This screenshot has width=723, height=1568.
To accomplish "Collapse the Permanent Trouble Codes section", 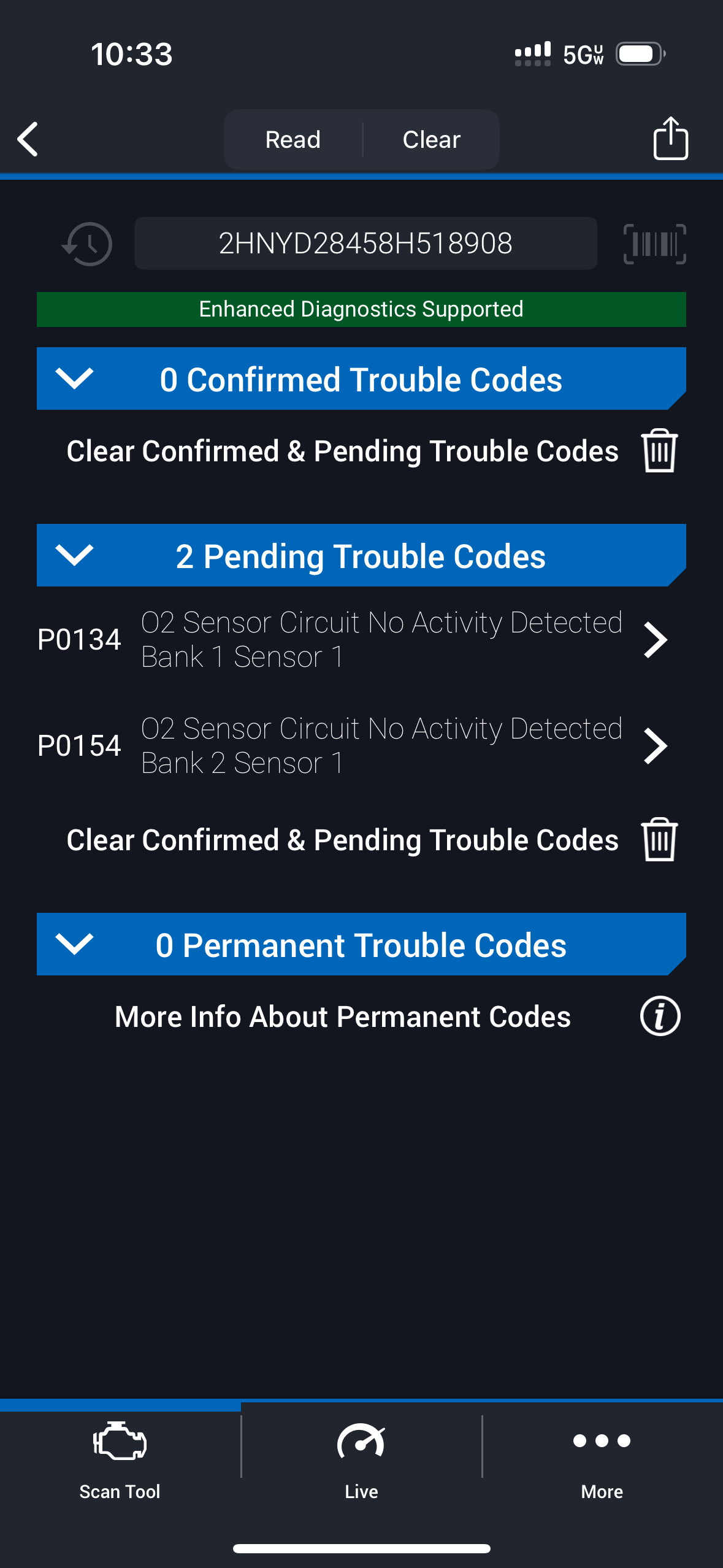I will [74, 944].
